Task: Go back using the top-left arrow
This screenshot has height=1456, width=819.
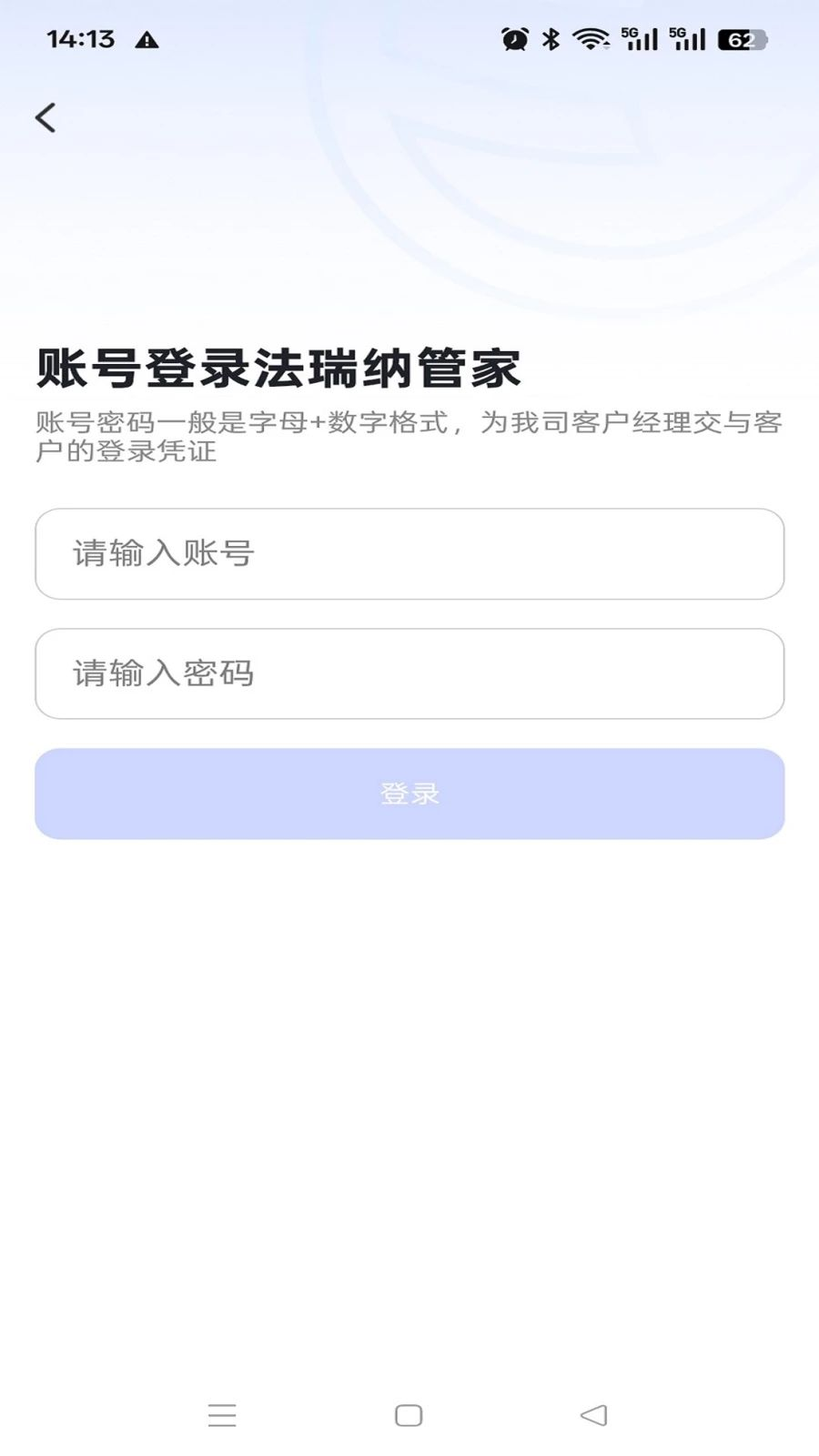Action: pyautogui.click(x=45, y=117)
